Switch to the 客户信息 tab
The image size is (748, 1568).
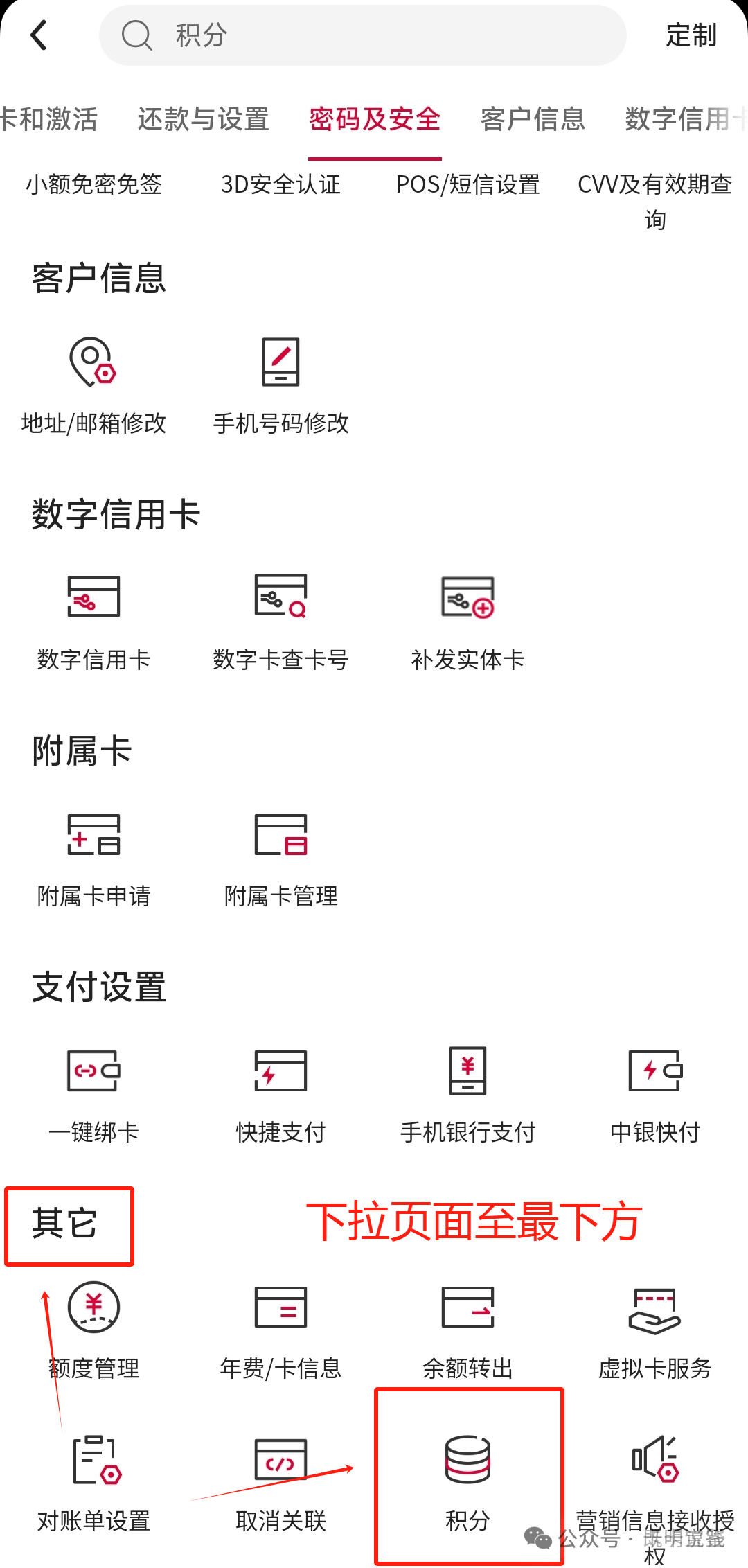click(x=532, y=119)
